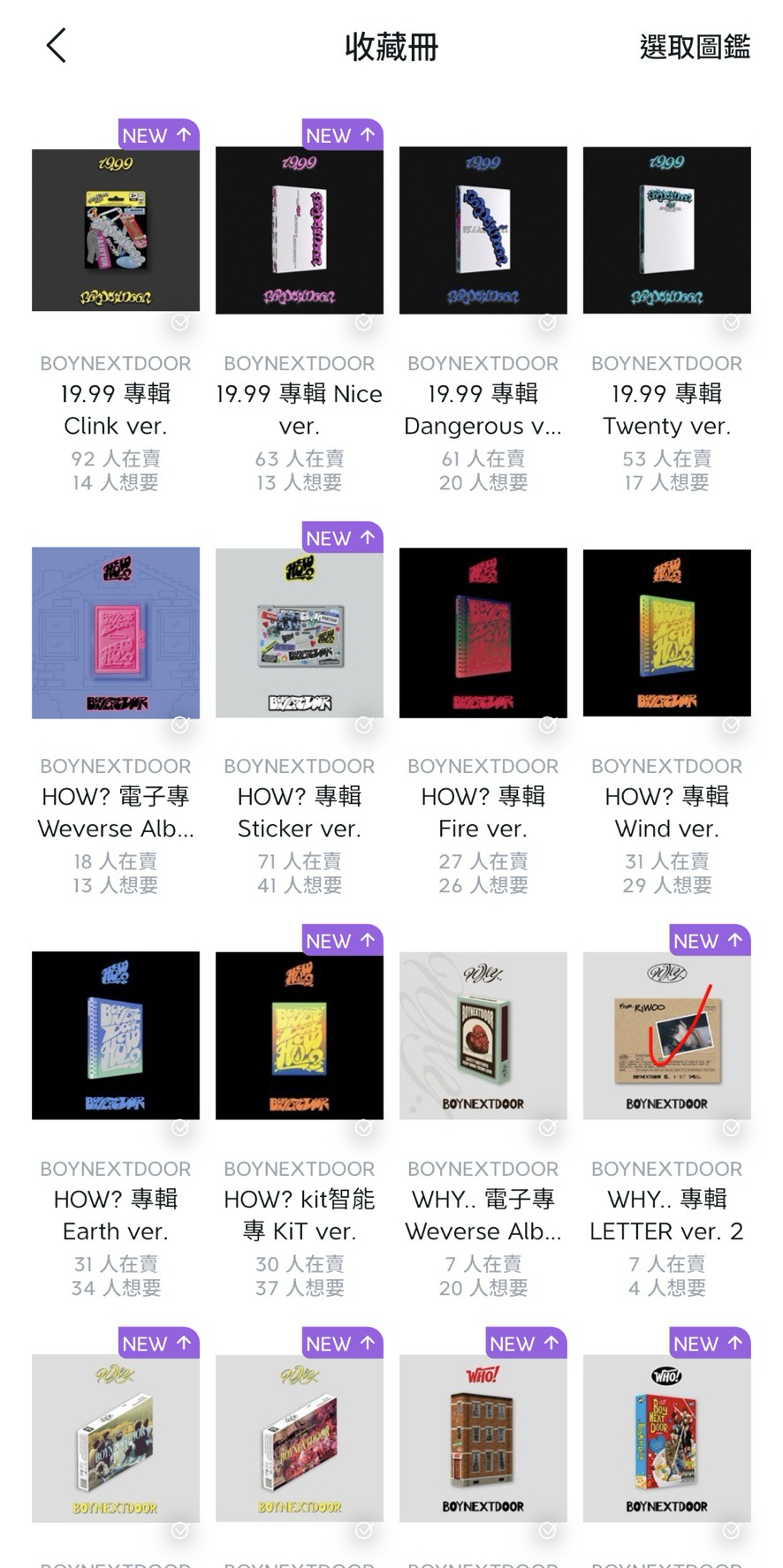Tap the NEW badge on bottom-right WHO! cereal album

tap(708, 1344)
